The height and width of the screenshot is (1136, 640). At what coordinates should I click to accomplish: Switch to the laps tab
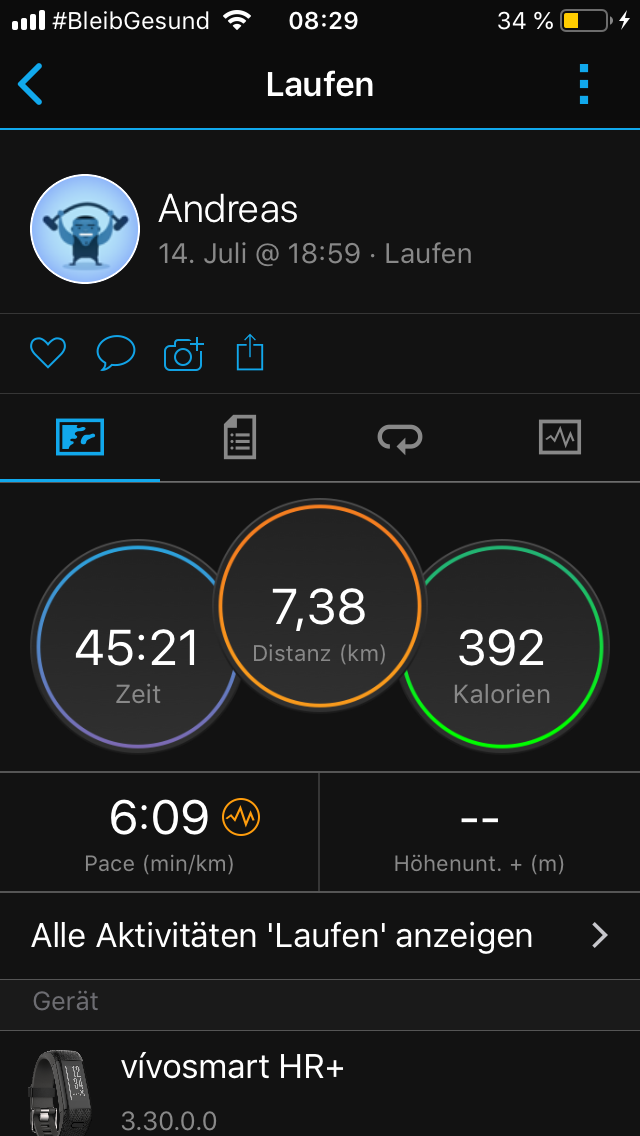(x=400, y=438)
